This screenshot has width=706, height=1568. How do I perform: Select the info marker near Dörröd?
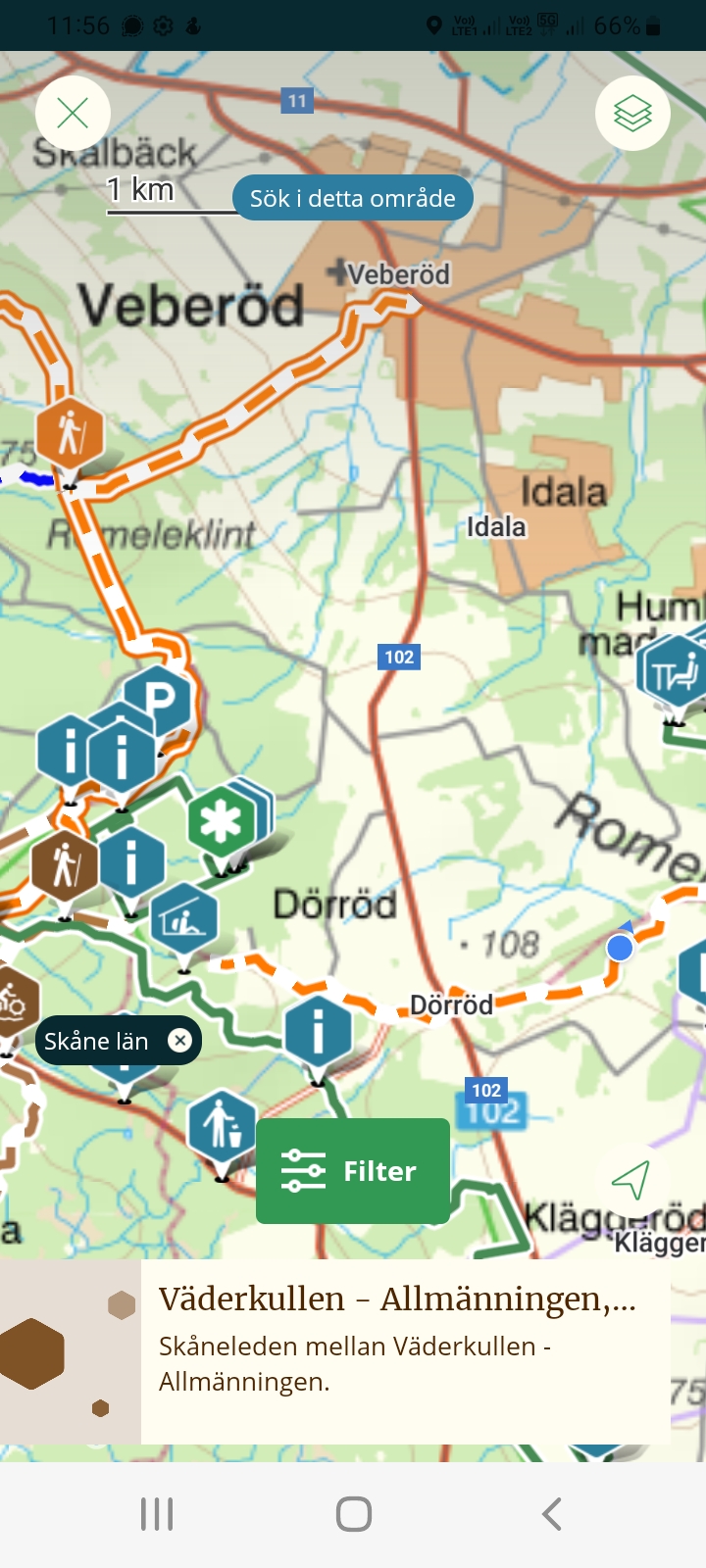(x=318, y=1032)
